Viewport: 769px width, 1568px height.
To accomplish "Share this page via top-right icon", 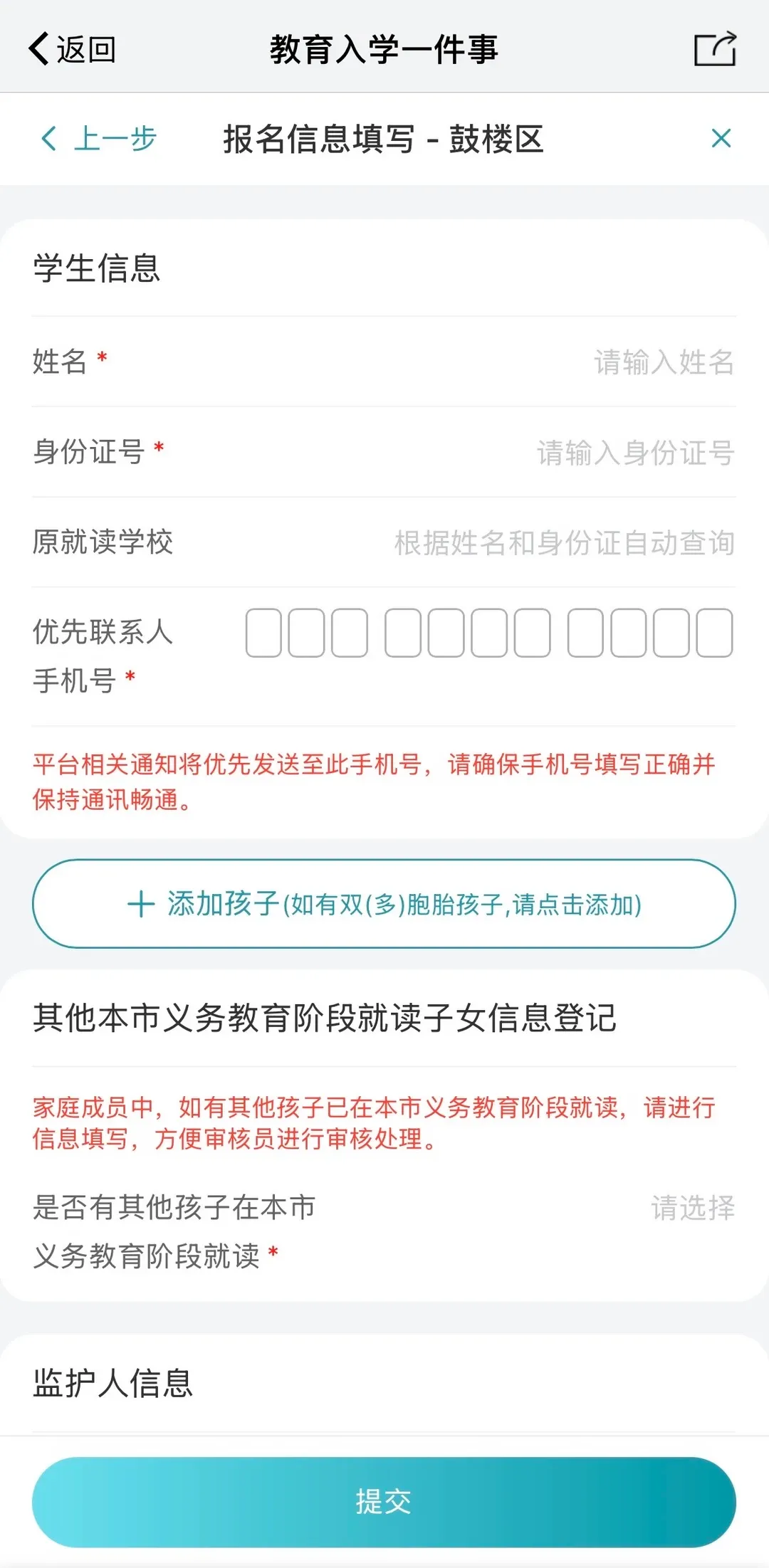I will click(x=715, y=49).
